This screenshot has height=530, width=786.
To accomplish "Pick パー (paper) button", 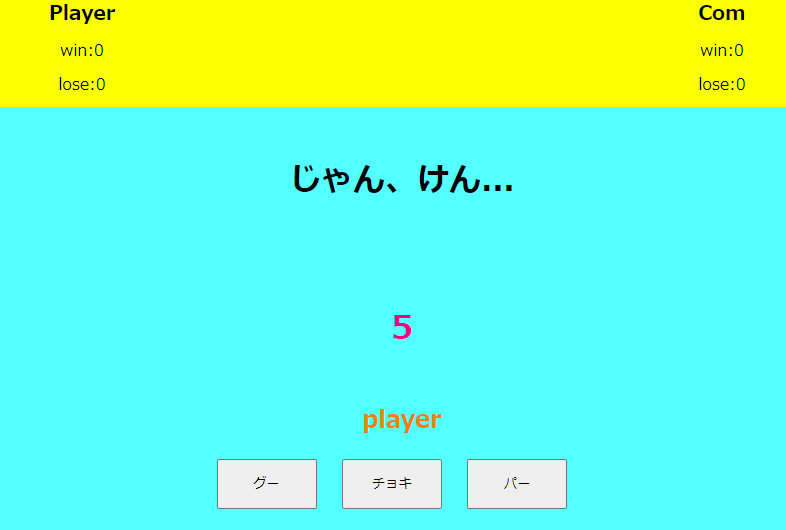I will coord(516,484).
